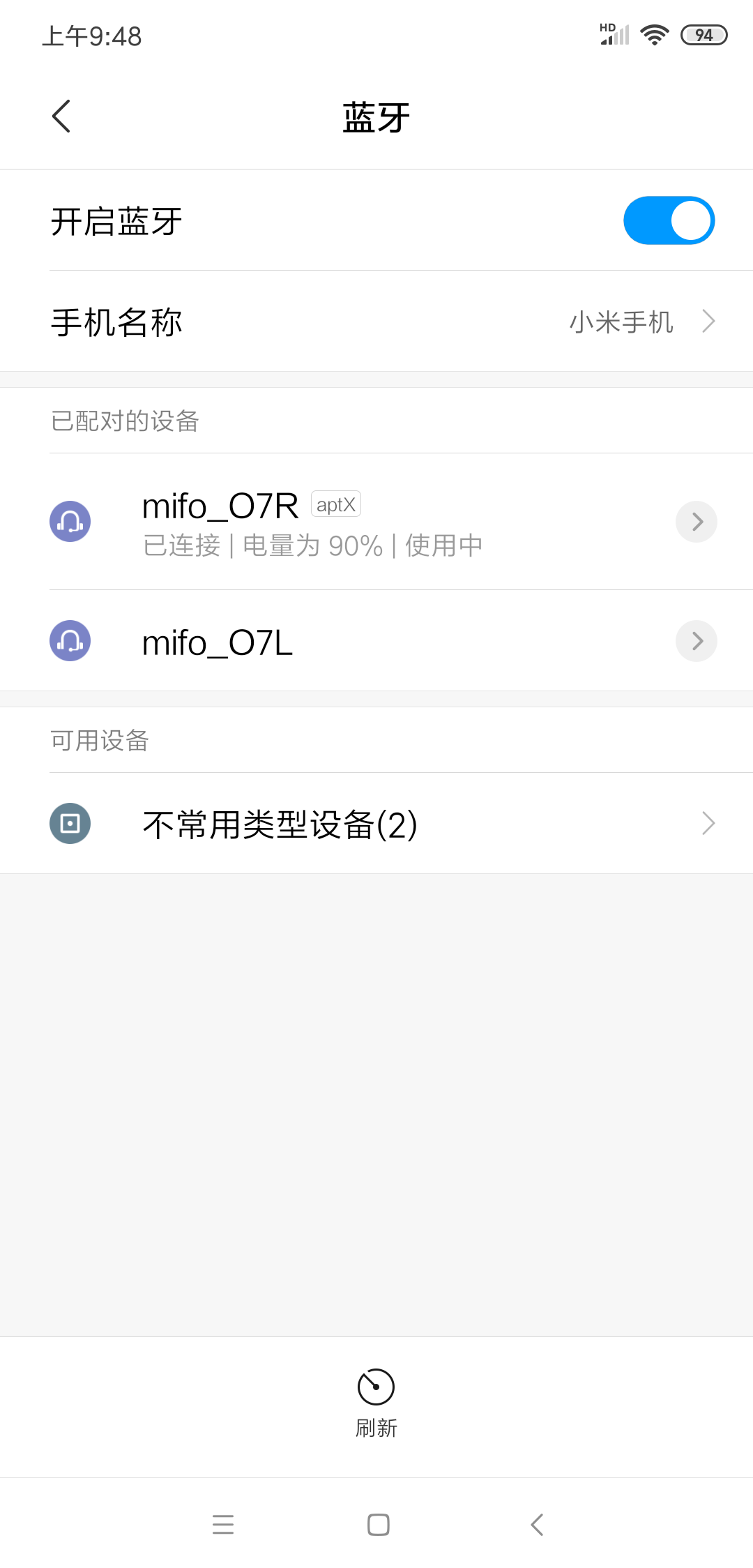Viewport: 753px width, 1568px height.
Task: Go to the home screen
Action: (x=378, y=1525)
